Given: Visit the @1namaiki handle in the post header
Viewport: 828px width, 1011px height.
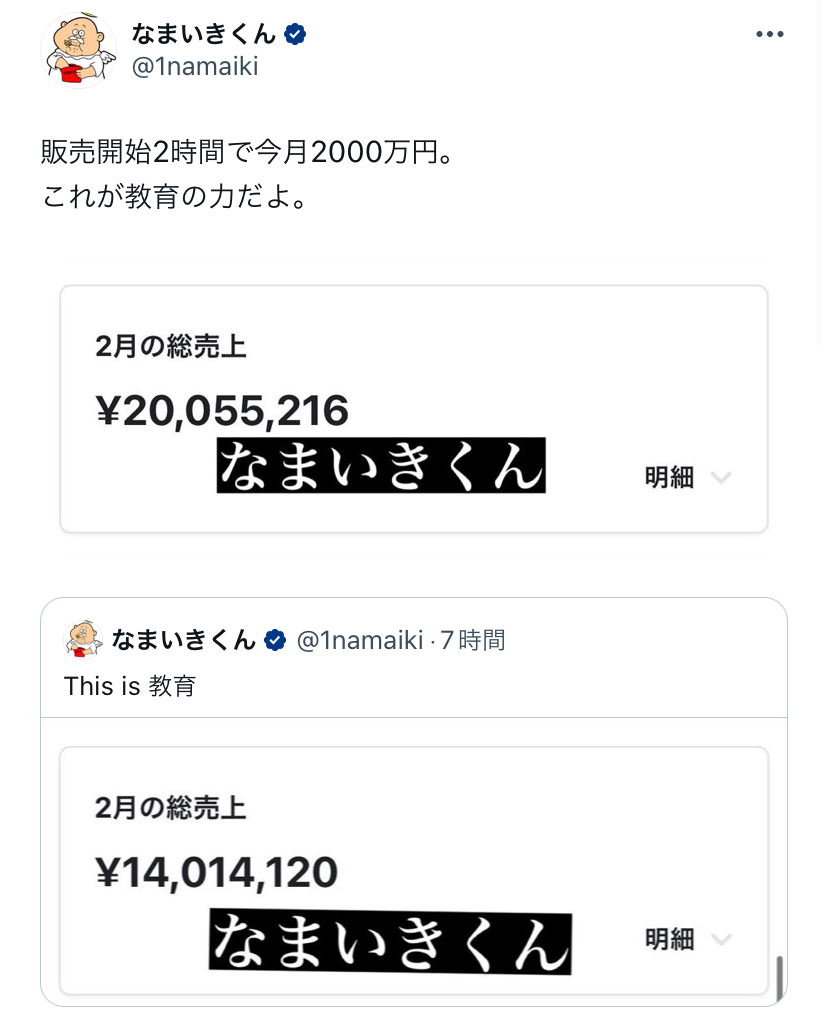Looking at the screenshot, I should tap(194, 67).
